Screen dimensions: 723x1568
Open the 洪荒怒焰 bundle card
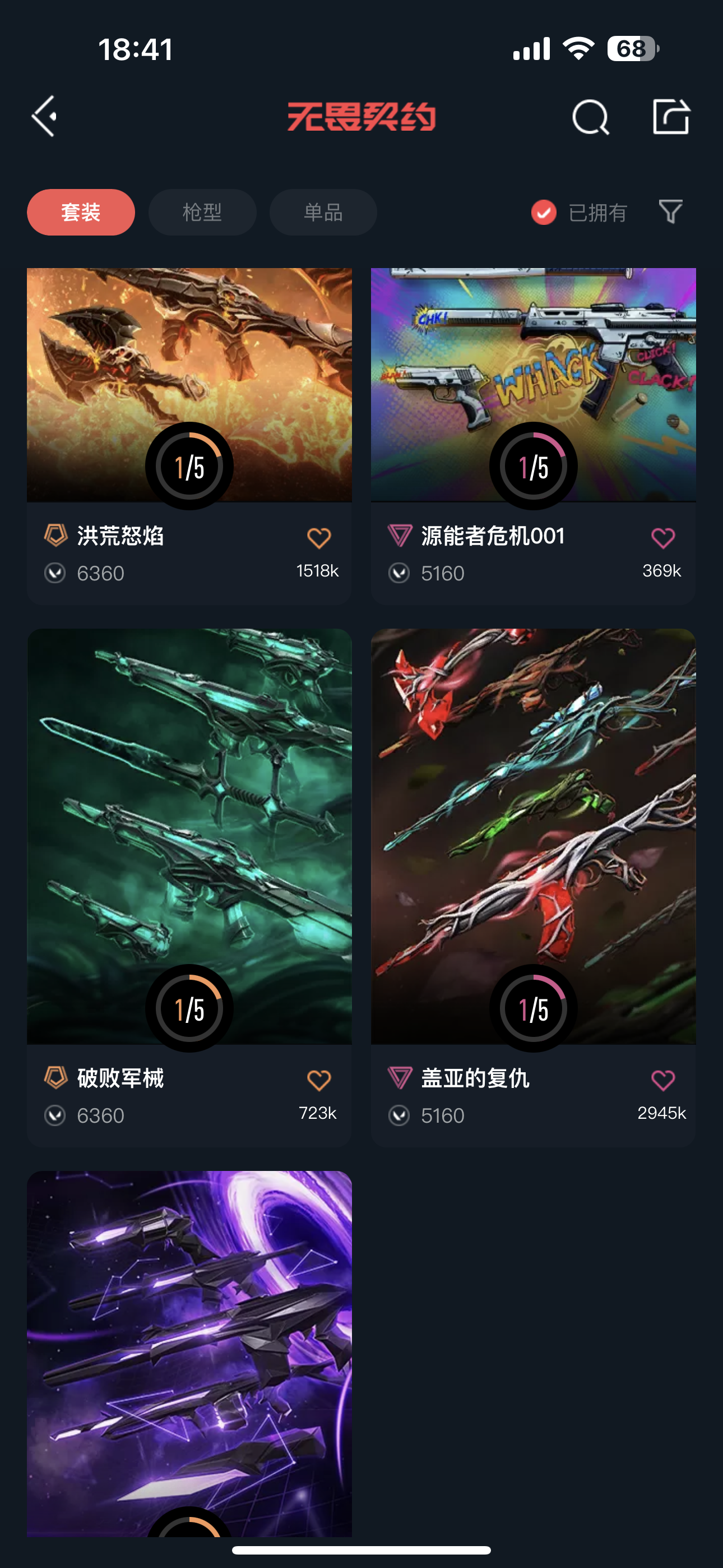[189, 385]
